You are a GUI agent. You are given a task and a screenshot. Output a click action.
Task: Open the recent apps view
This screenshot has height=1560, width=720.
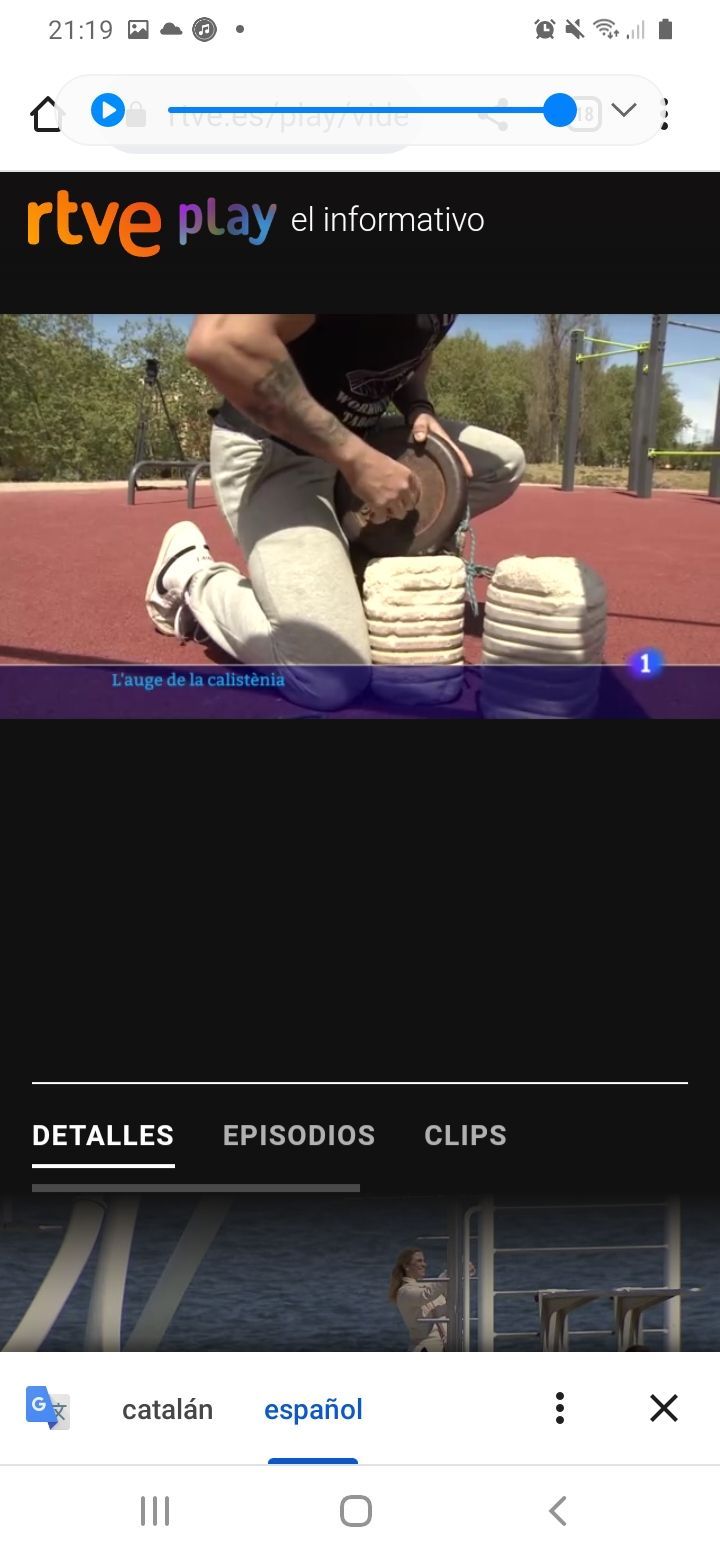coord(155,1510)
